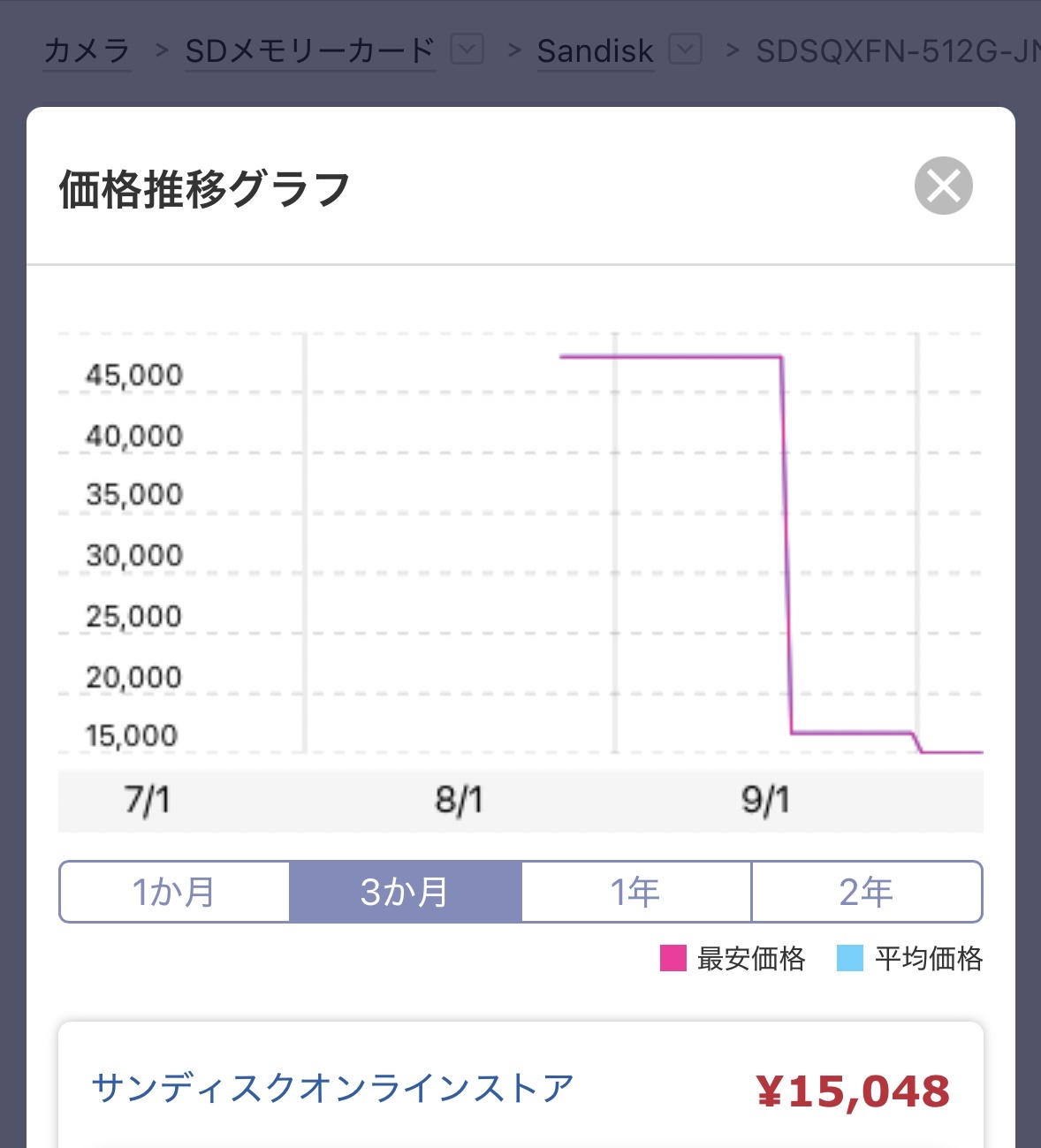Open SDメモリーカード breadcrumb link
Screen dimensions: 1041x1148
coord(309,51)
